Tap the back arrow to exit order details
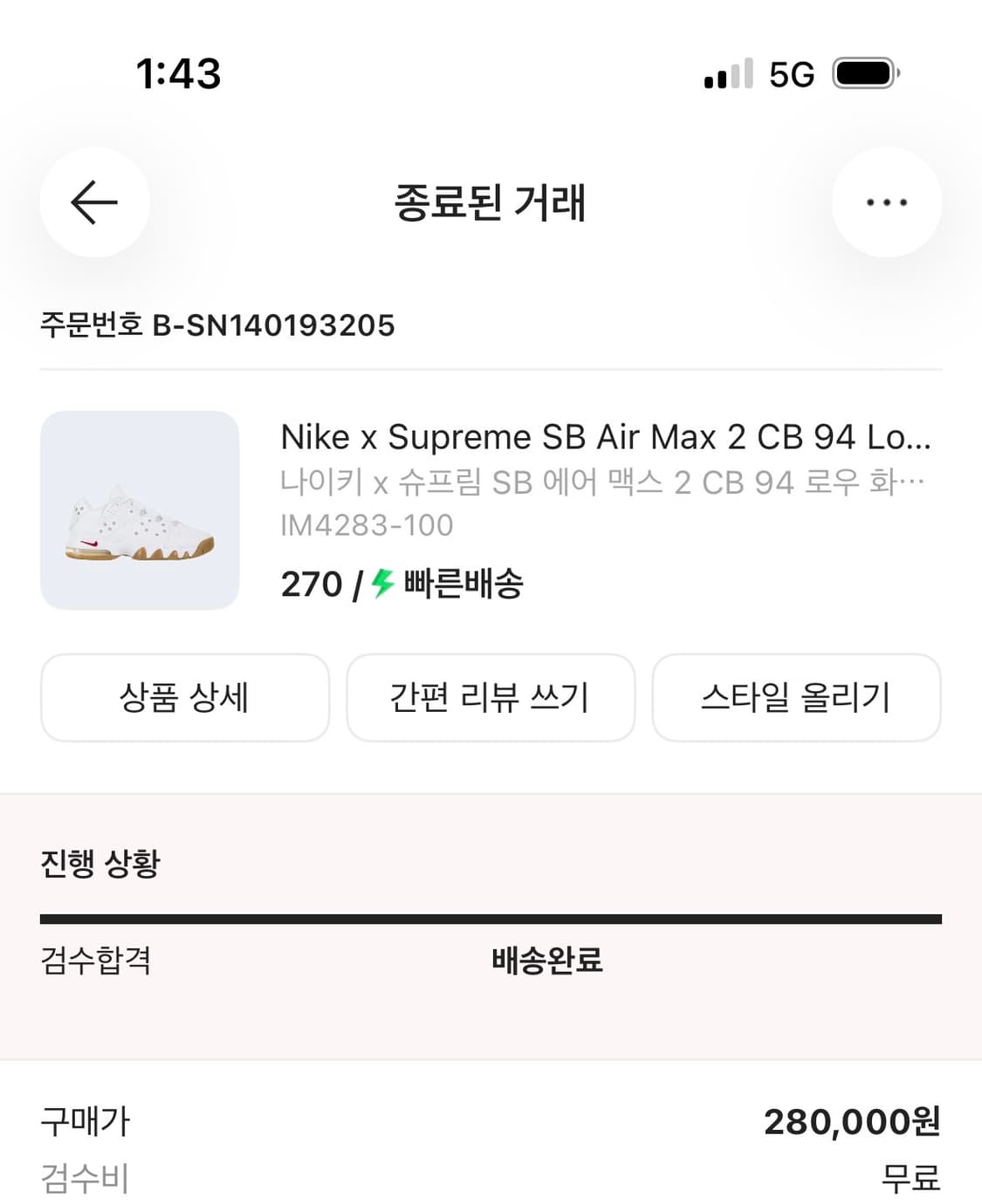 (94, 202)
